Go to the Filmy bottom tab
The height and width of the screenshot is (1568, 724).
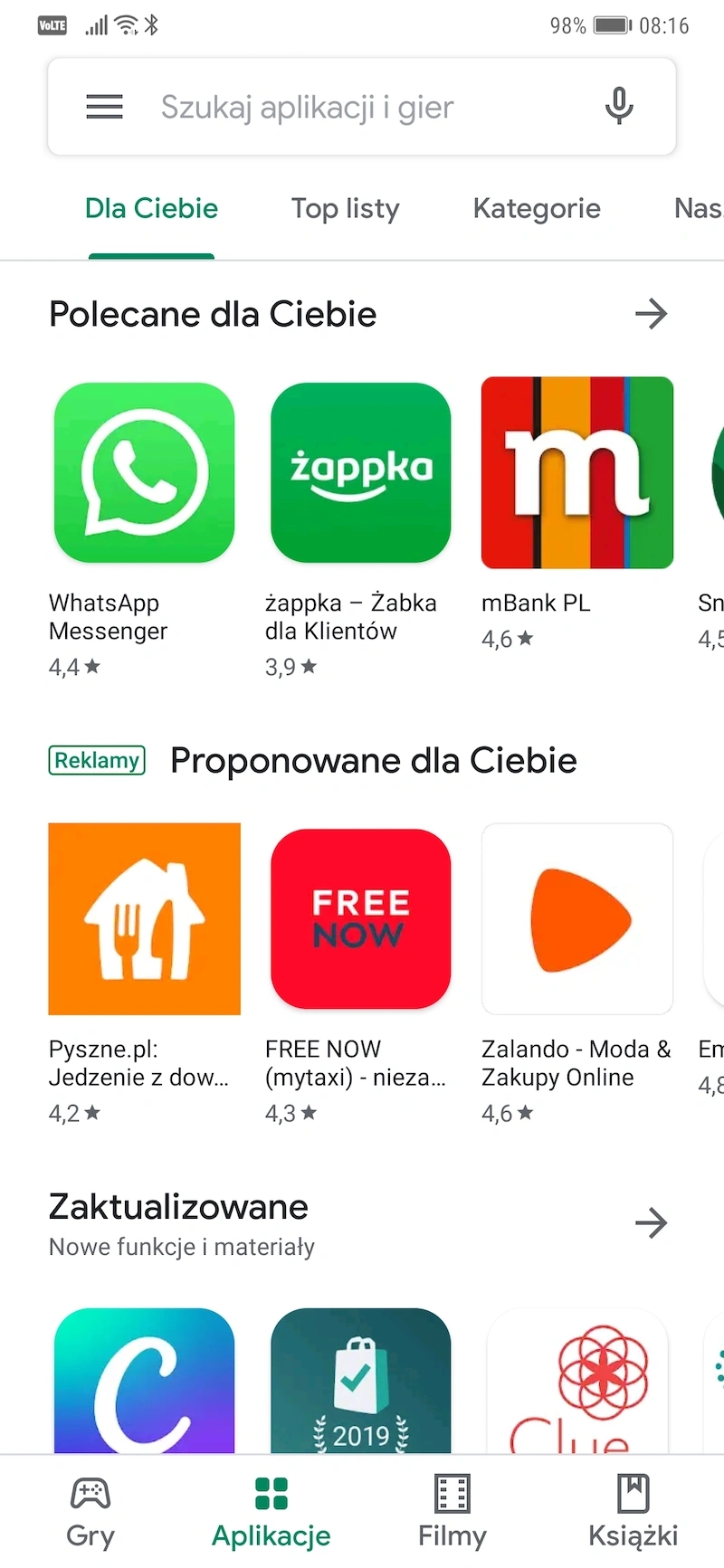click(x=452, y=1510)
